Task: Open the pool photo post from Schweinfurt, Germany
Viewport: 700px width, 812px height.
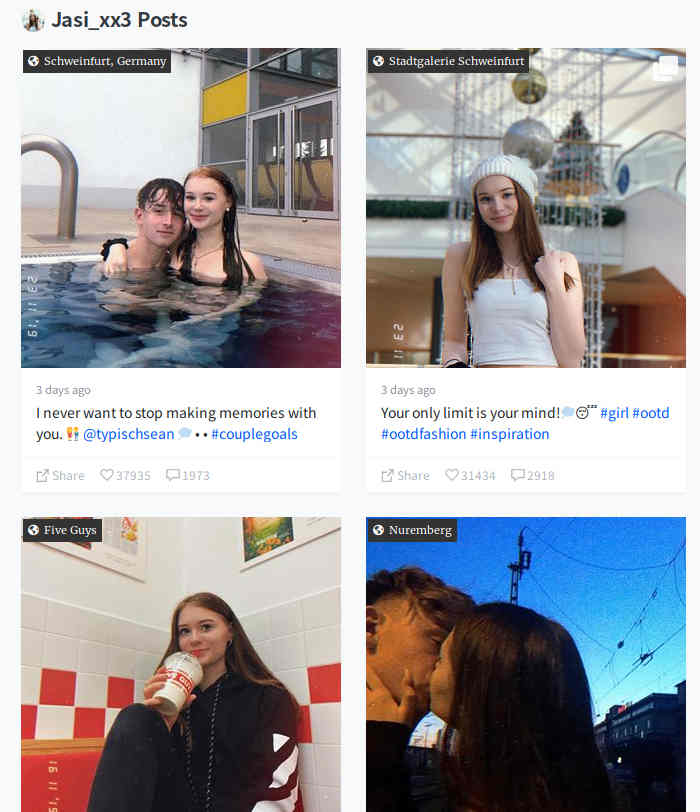Action: point(180,220)
